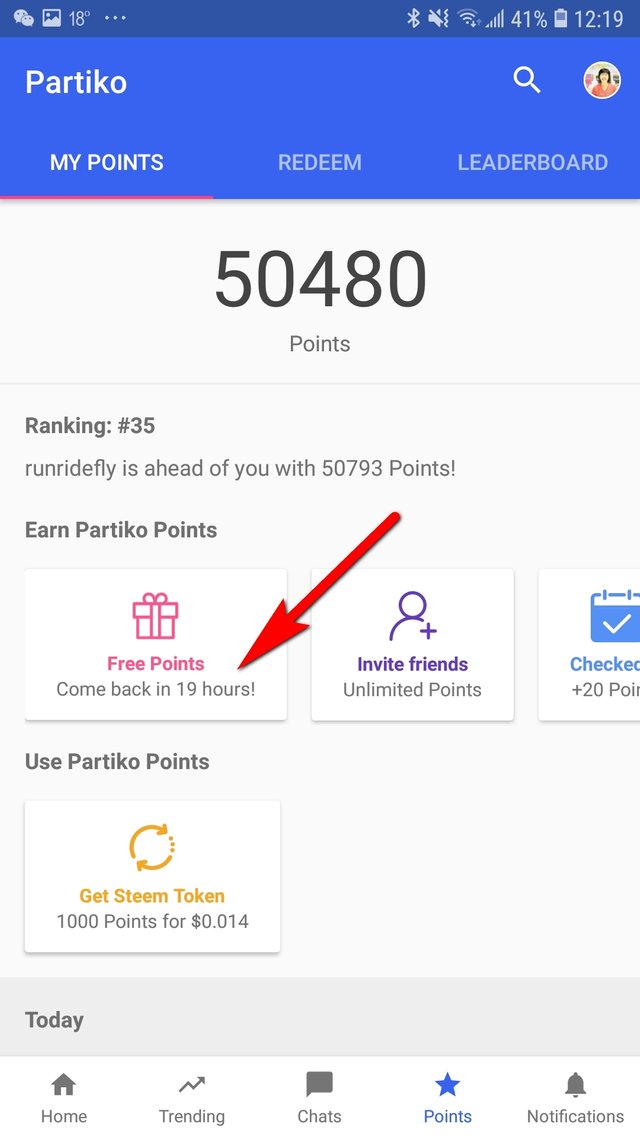Open the Get Steem Token card
The image size is (640, 1138).
coord(152,877)
